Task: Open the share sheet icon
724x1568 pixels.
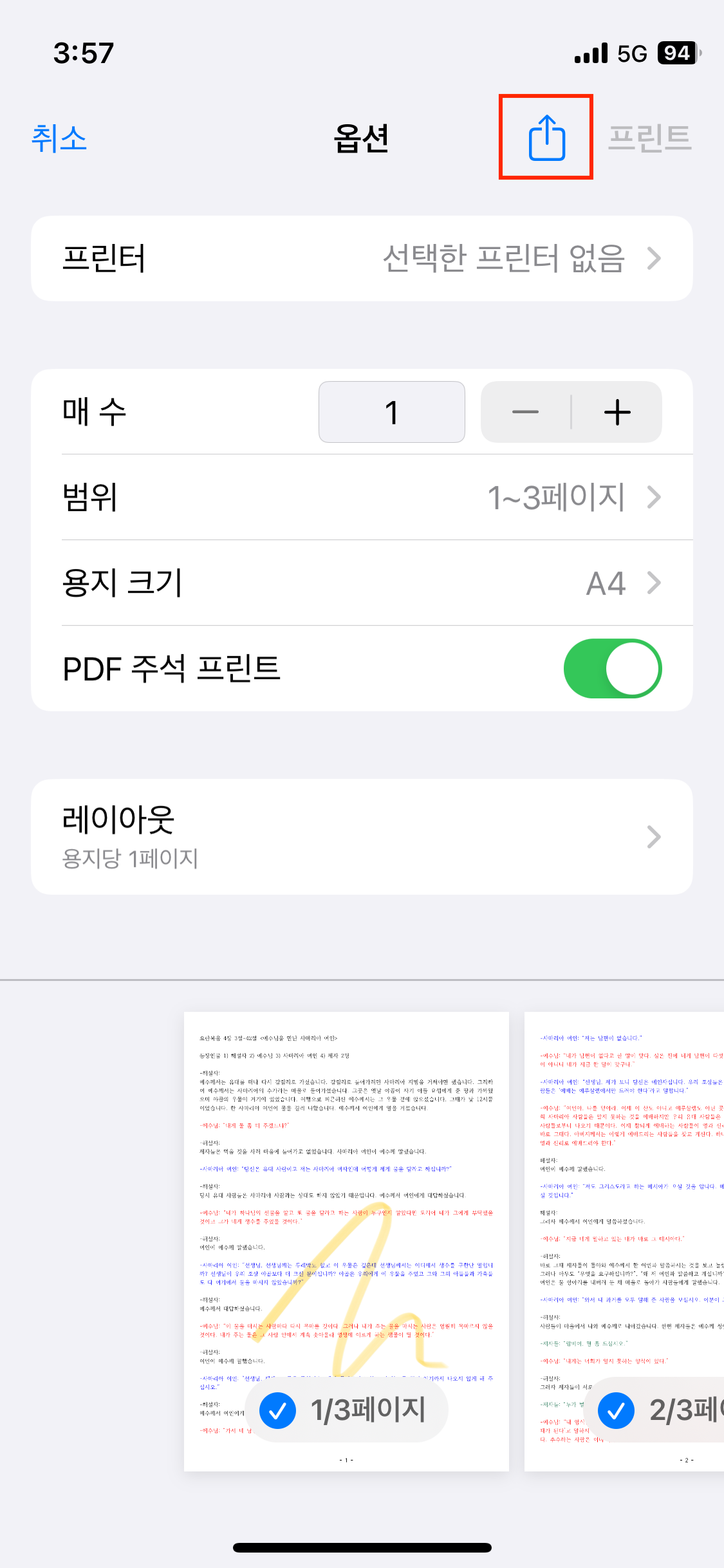Action: 546,137
